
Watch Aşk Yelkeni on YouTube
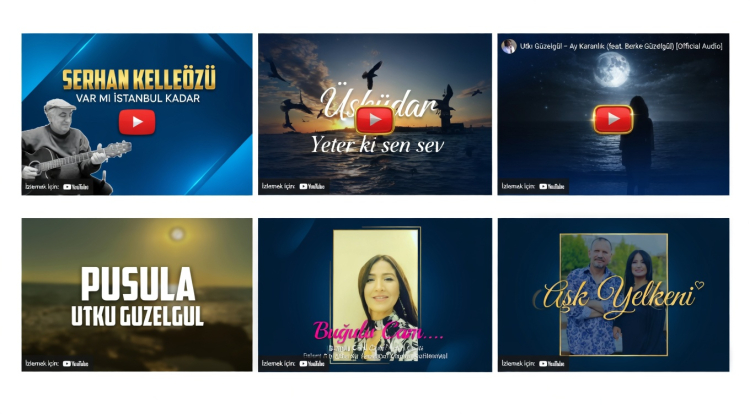click(551, 363)
